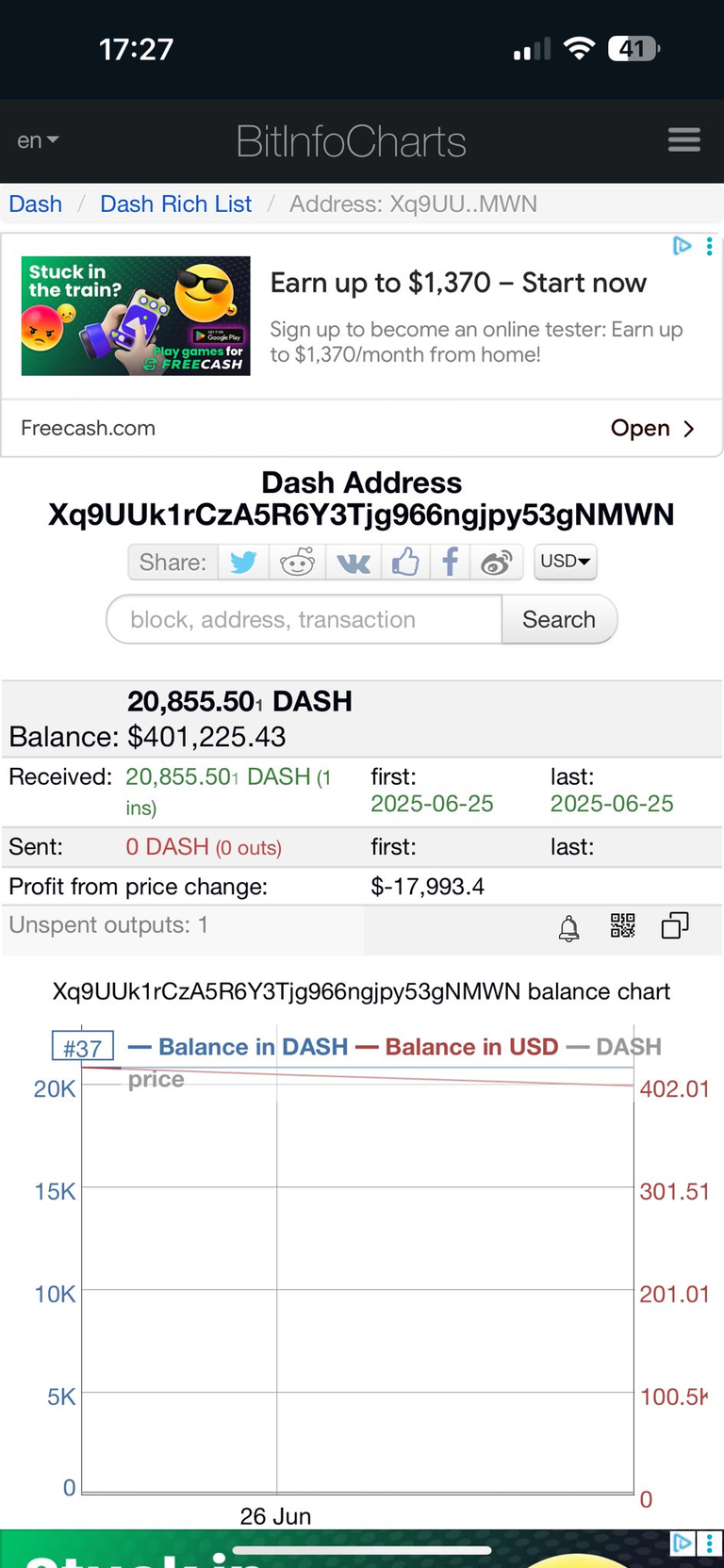
Task: Open the hamburger menu
Action: click(683, 140)
